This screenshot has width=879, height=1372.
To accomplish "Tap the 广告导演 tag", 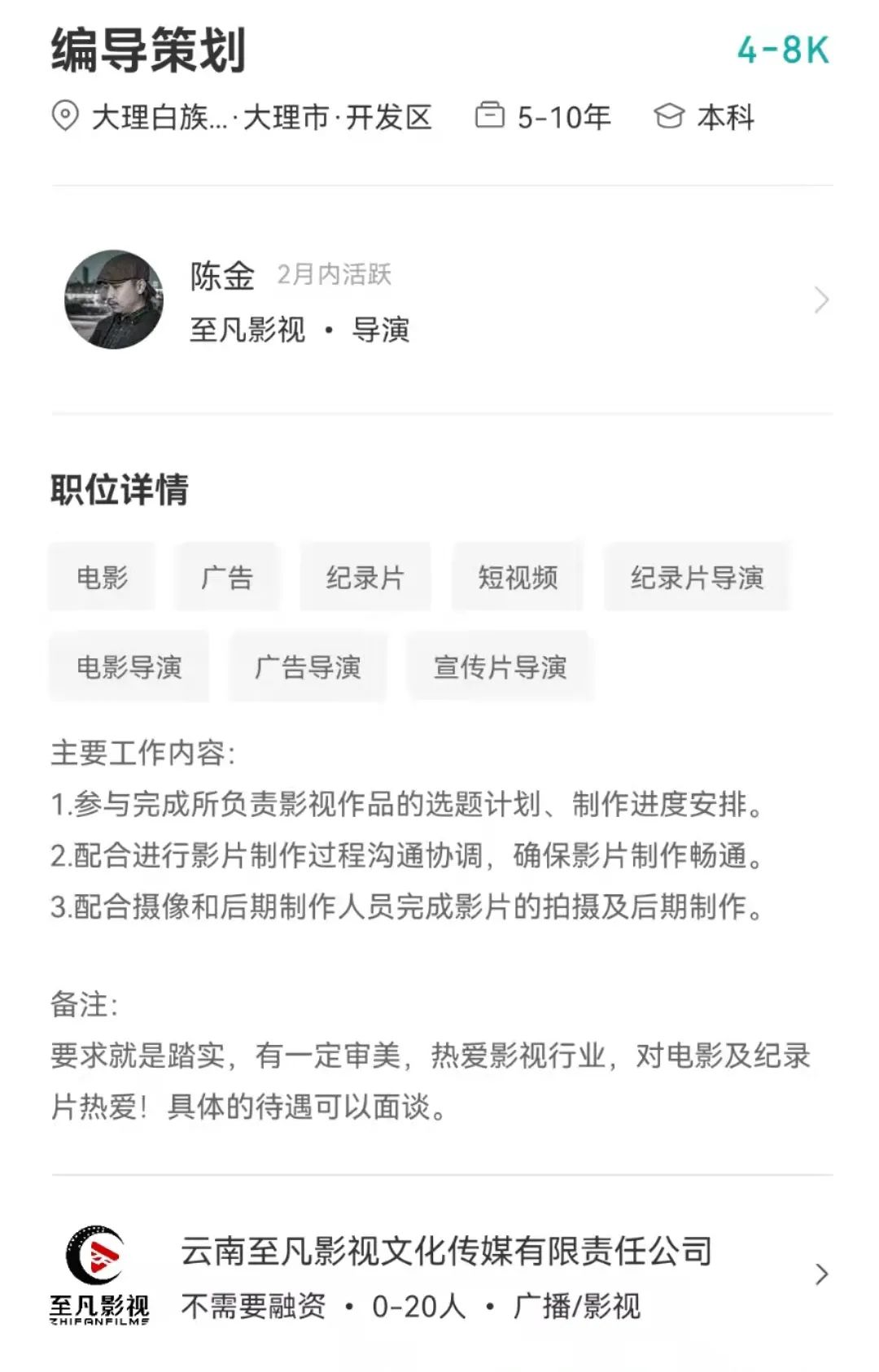I will tap(308, 666).
